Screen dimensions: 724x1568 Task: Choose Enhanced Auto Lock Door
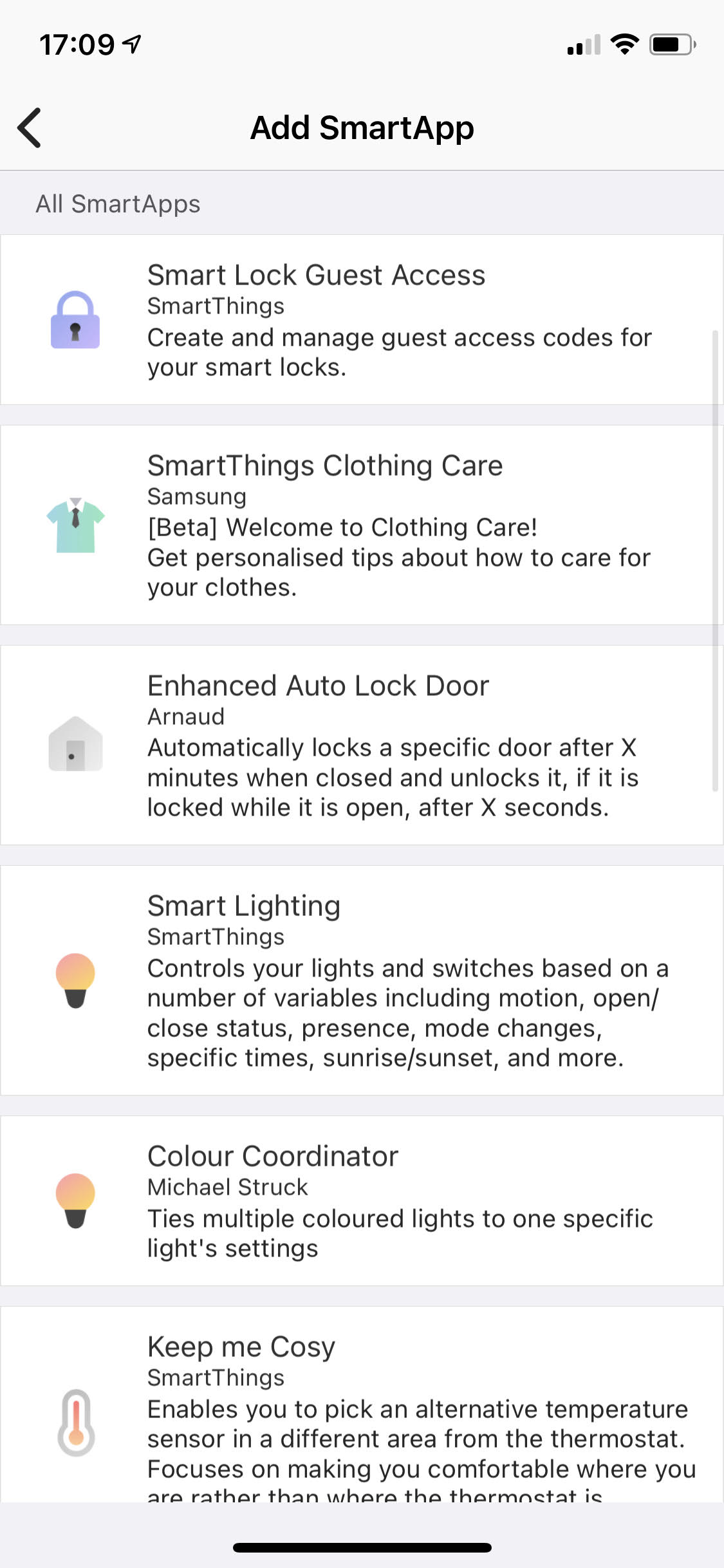pos(360,745)
